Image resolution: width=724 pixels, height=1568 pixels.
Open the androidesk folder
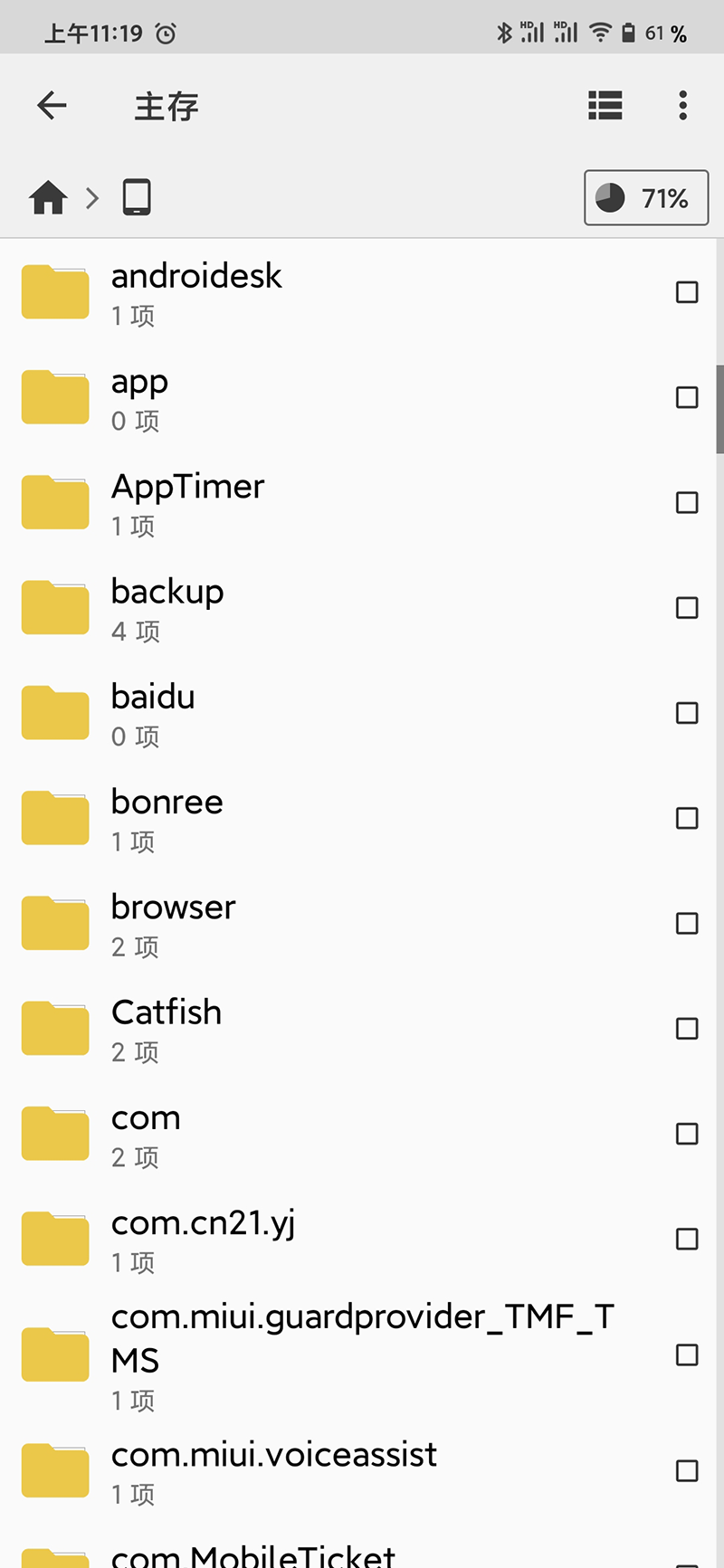click(x=196, y=291)
